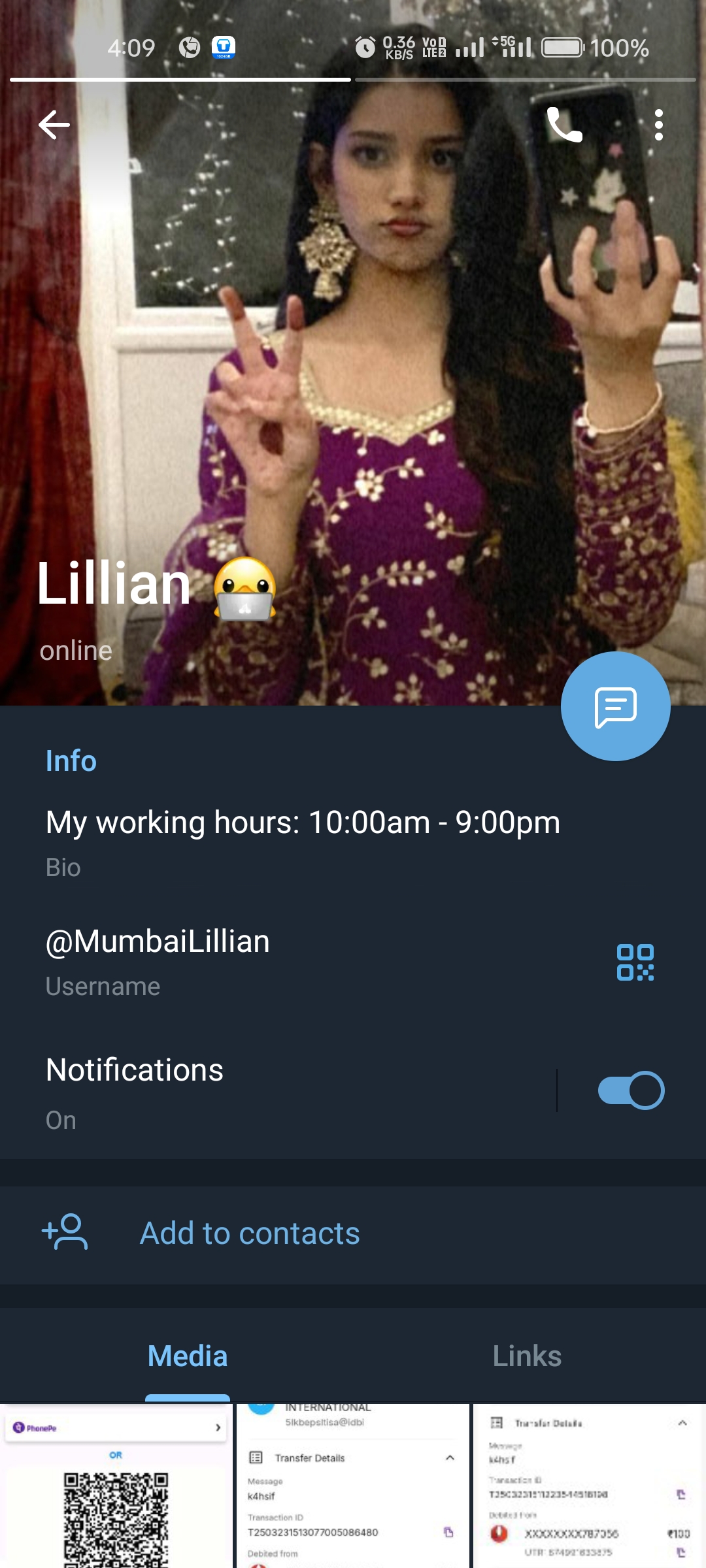Screen dimensions: 706x1568
Task: Go back using the top-left arrow
Action: click(x=54, y=124)
